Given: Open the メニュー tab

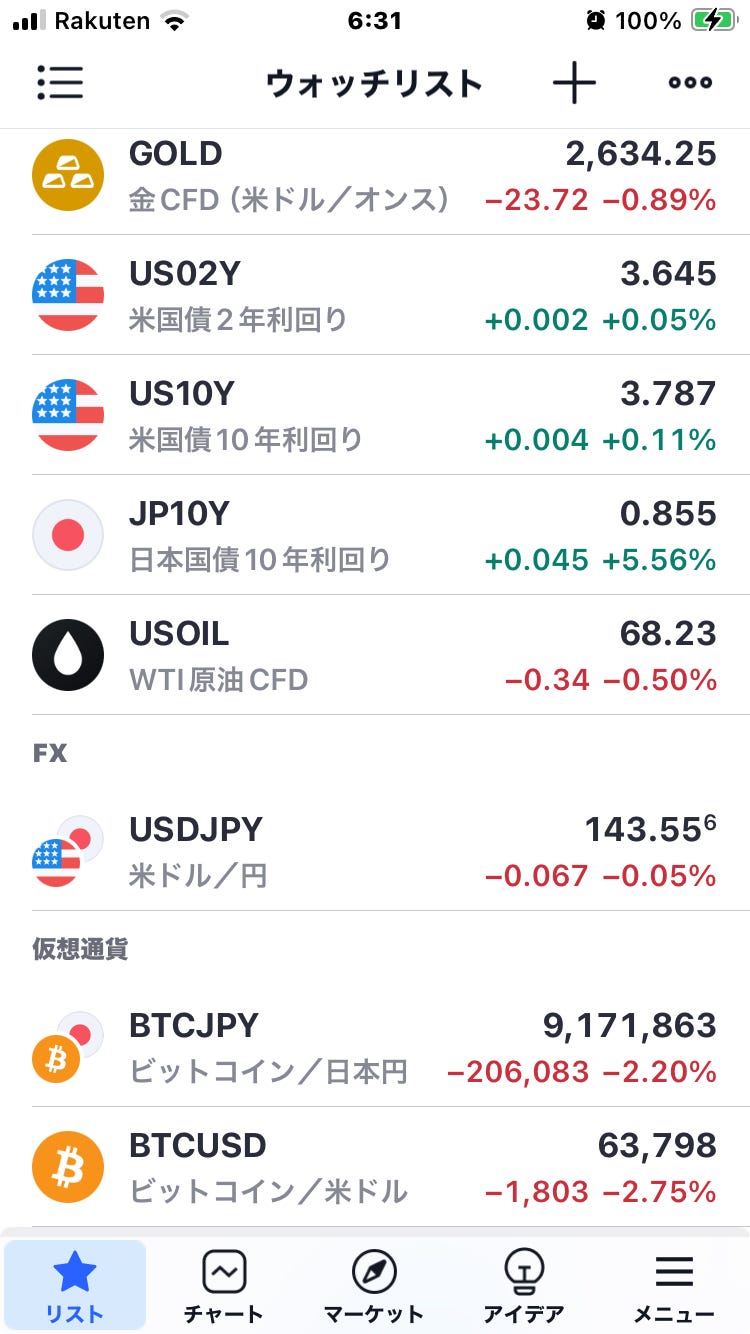Looking at the screenshot, I should pyautogui.click(x=674, y=1286).
